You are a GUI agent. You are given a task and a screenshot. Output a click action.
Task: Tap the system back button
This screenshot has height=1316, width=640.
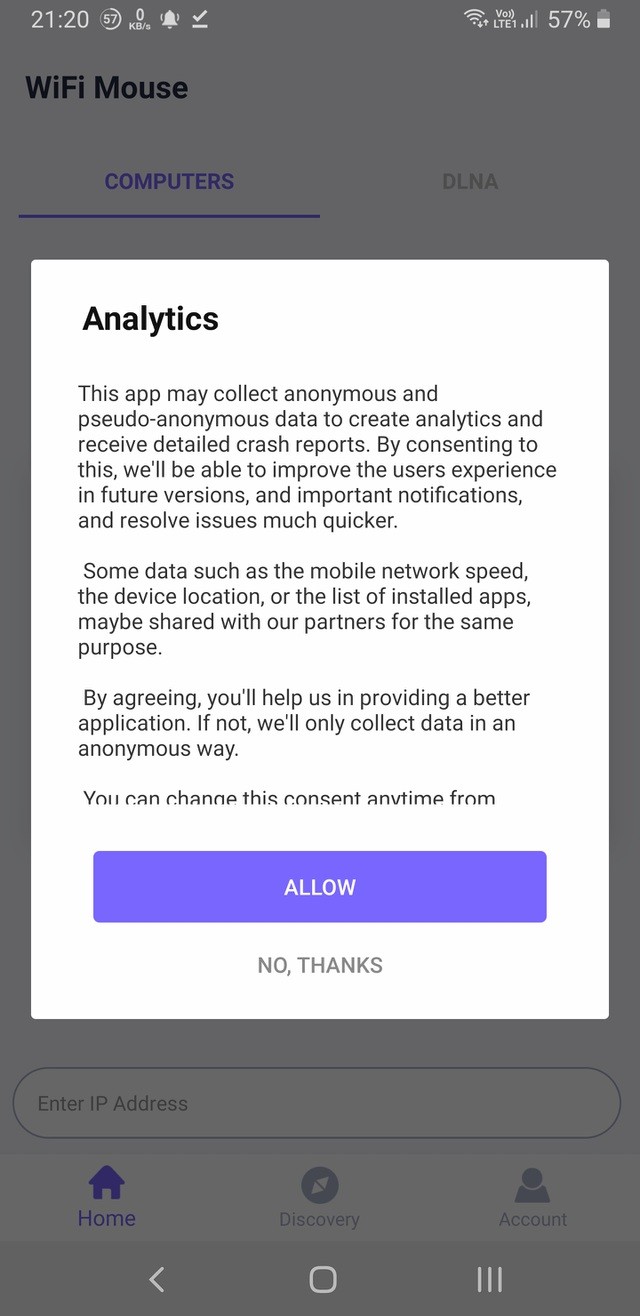pos(156,1279)
